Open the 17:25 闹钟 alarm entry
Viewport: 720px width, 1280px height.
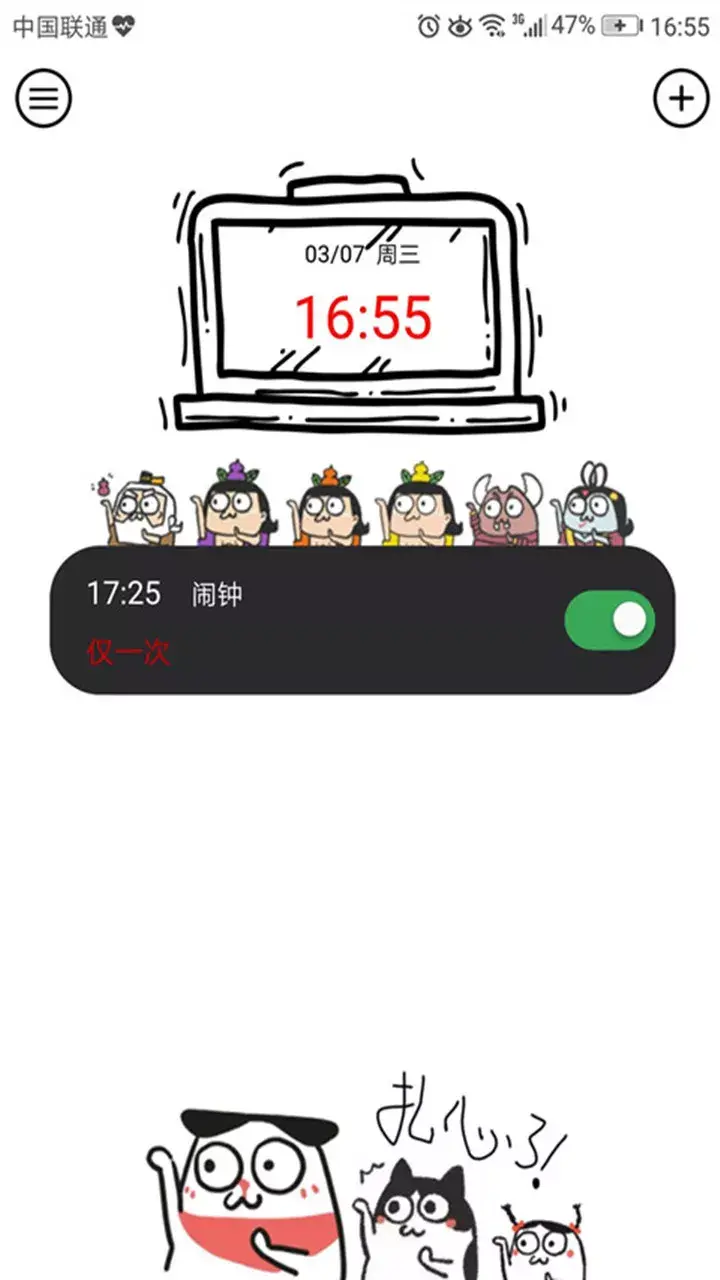click(x=300, y=620)
